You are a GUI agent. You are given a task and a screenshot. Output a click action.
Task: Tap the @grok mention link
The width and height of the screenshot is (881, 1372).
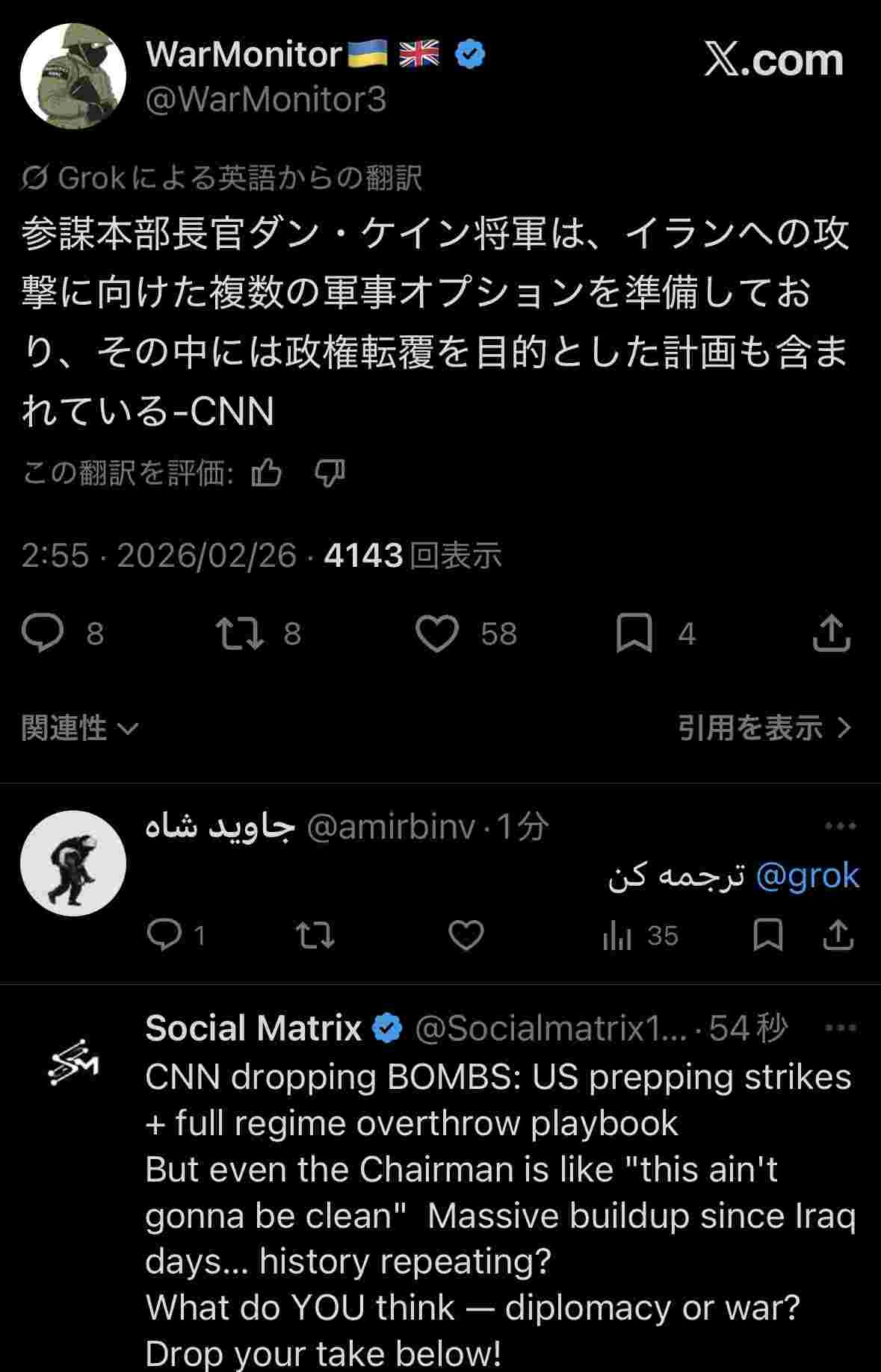(807, 875)
